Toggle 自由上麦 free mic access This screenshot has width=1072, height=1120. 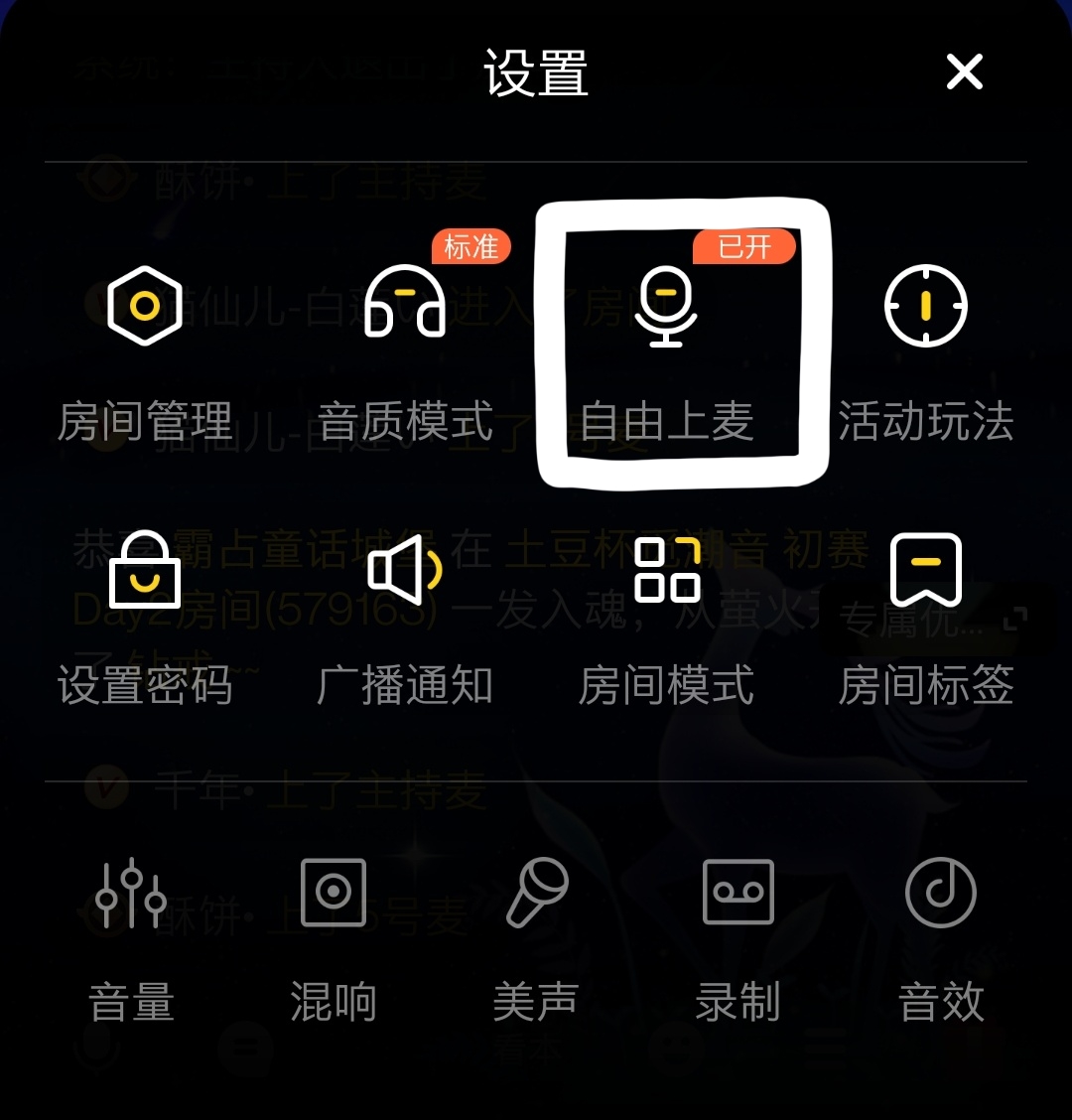(x=667, y=348)
